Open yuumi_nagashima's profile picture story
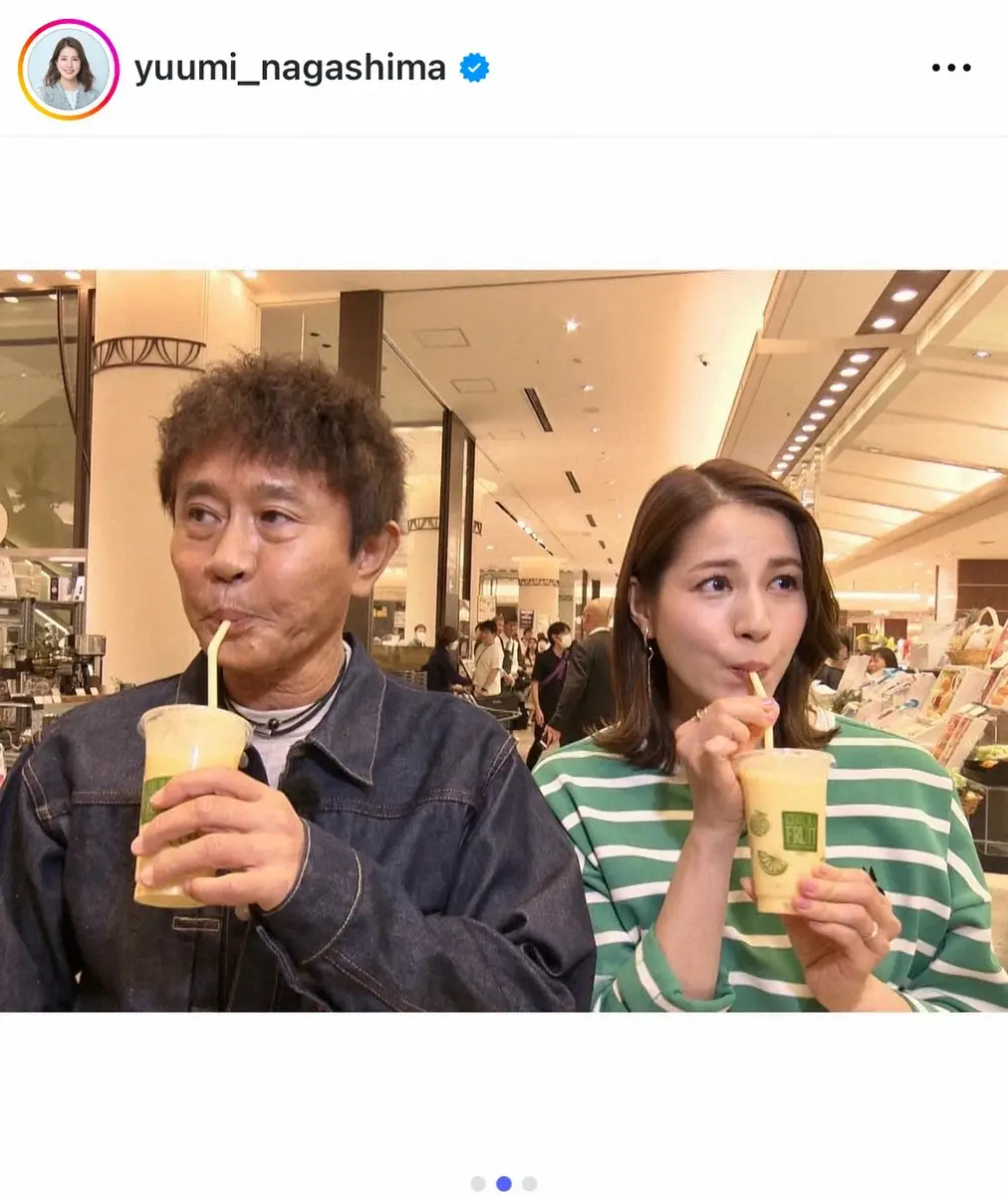The width and height of the screenshot is (1008, 1195). tap(69, 69)
